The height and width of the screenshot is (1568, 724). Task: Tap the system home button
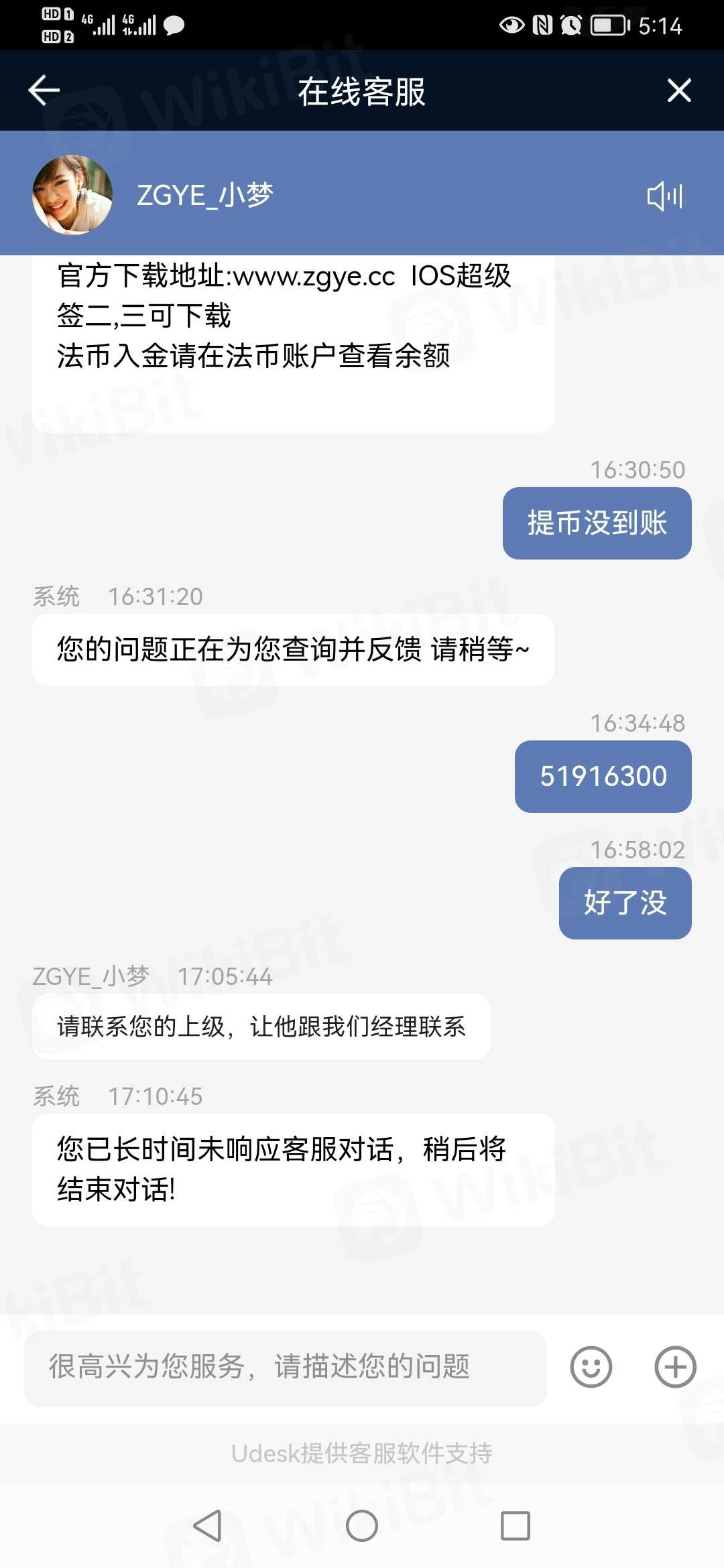(362, 1526)
